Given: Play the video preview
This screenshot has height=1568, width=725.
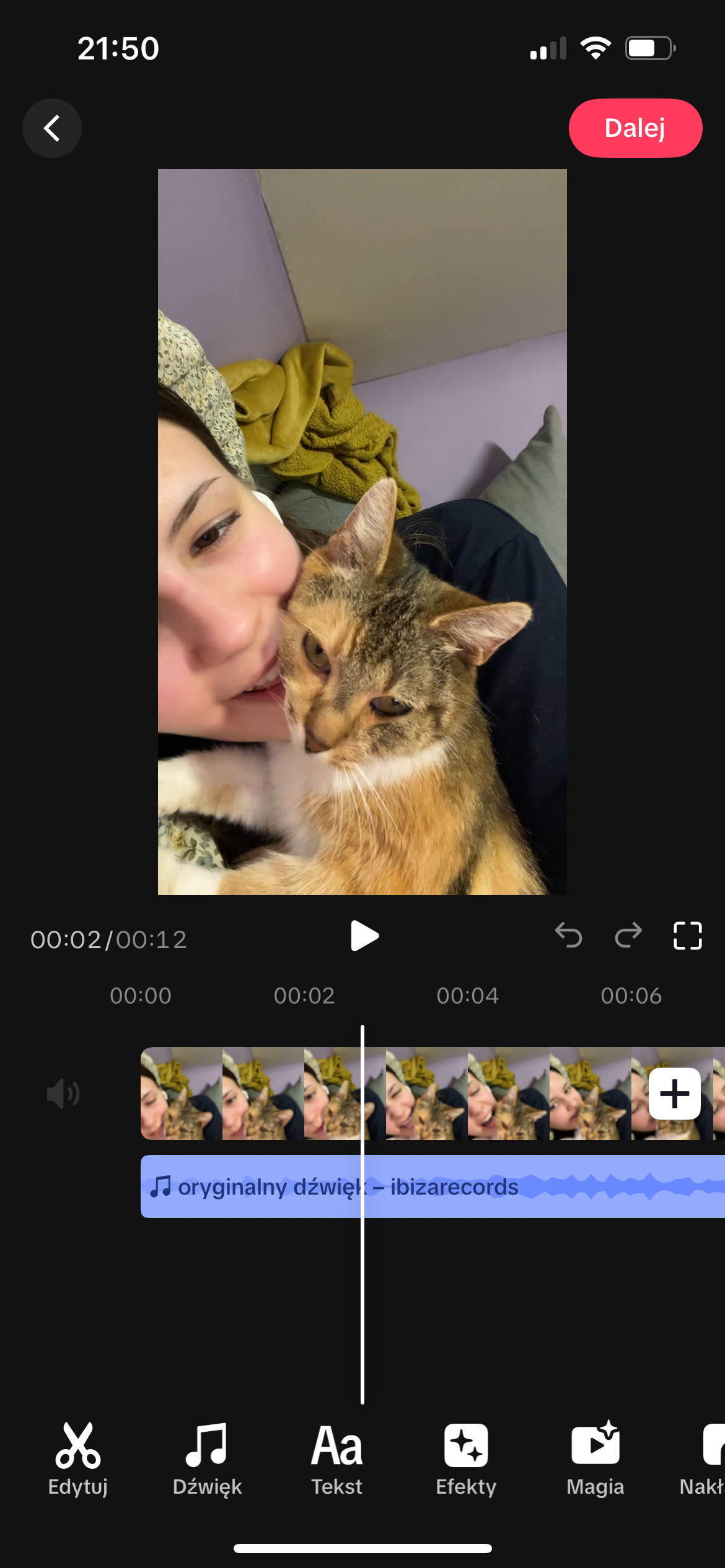Looking at the screenshot, I should click(364, 936).
